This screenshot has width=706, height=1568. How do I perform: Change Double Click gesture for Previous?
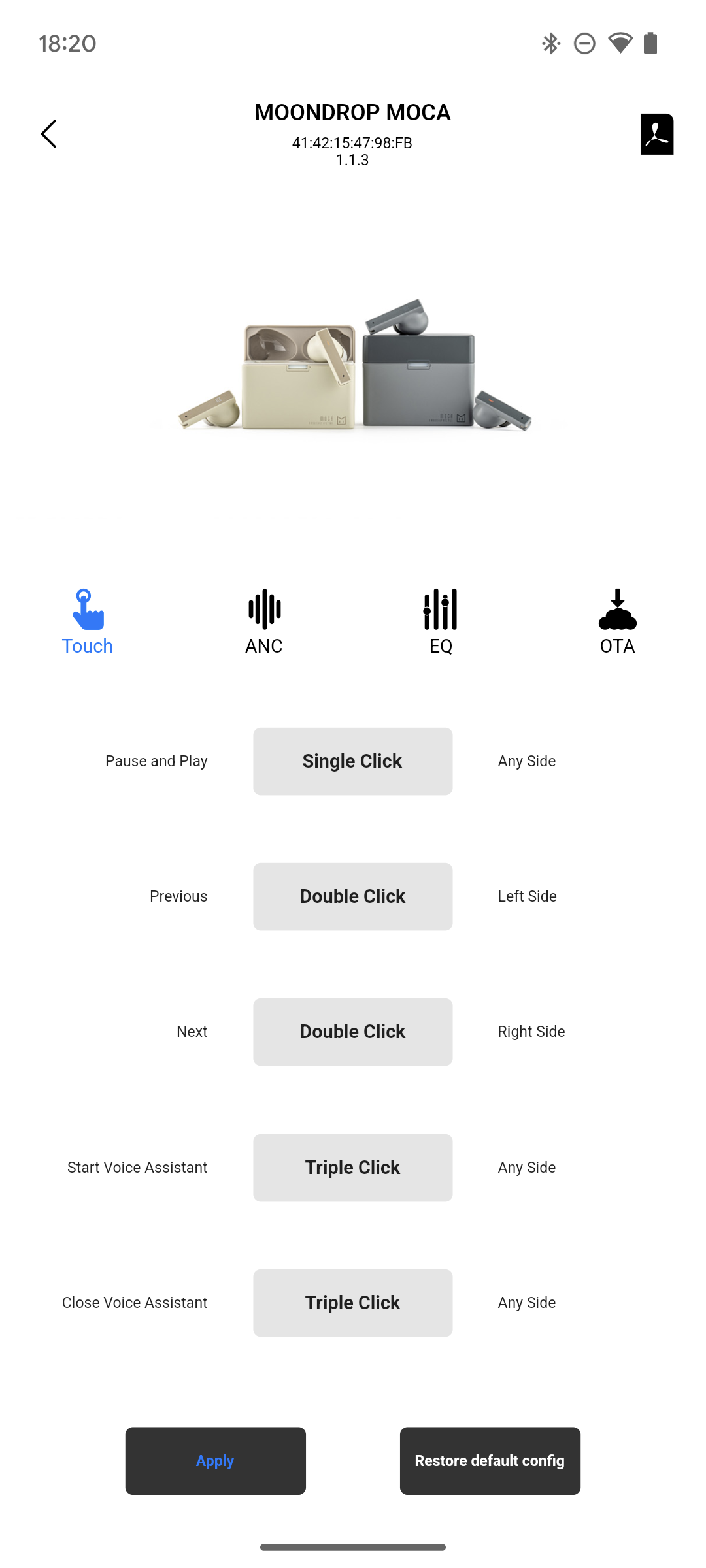(x=353, y=896)
